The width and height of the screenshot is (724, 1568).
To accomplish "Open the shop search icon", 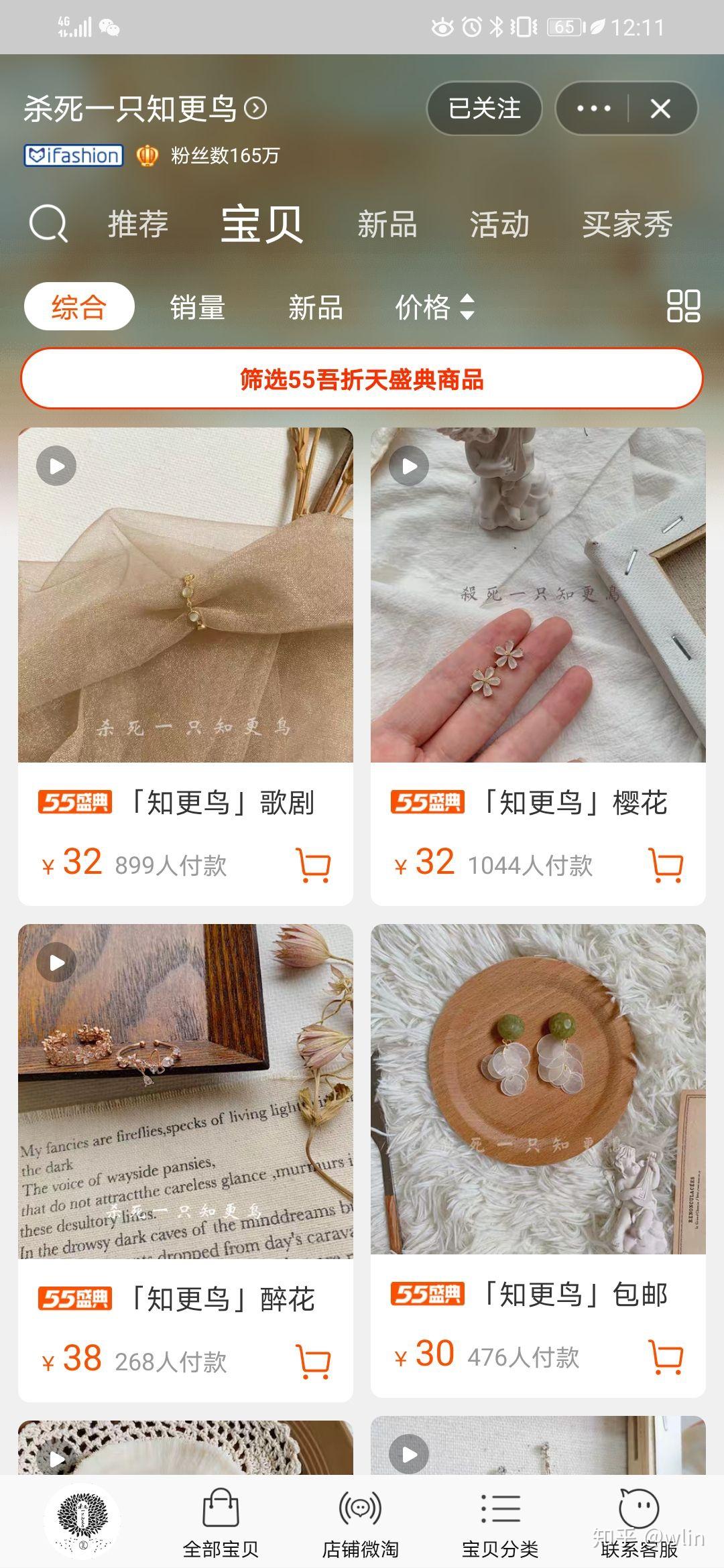I will pos(48,224).
